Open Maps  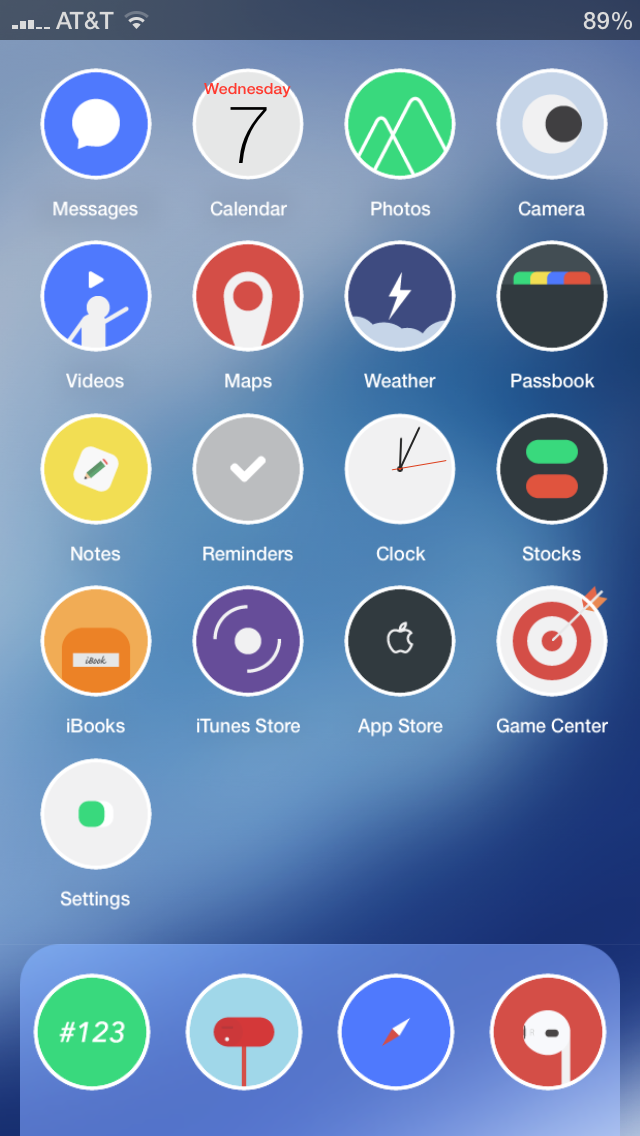point(248,296)
